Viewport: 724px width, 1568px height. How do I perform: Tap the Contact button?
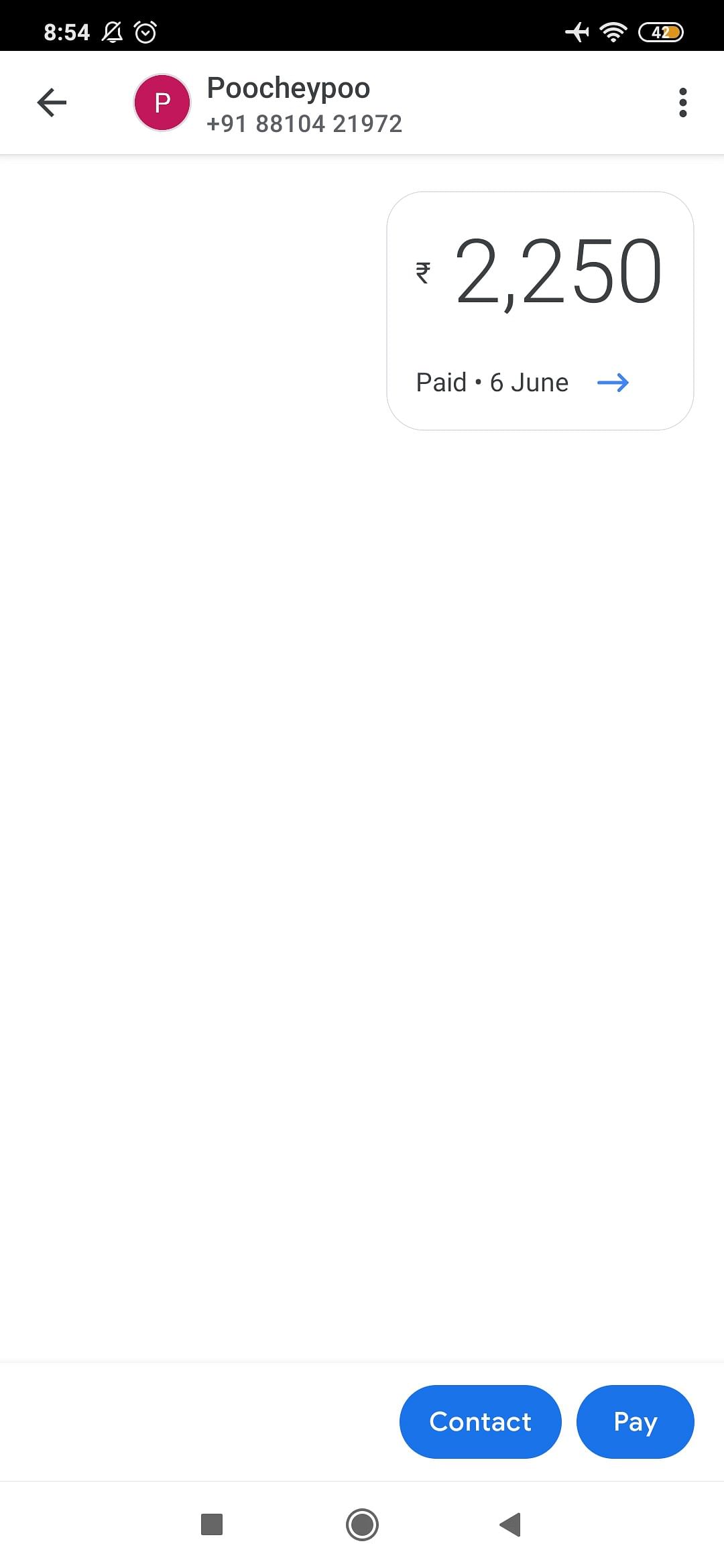[481, 1421]
